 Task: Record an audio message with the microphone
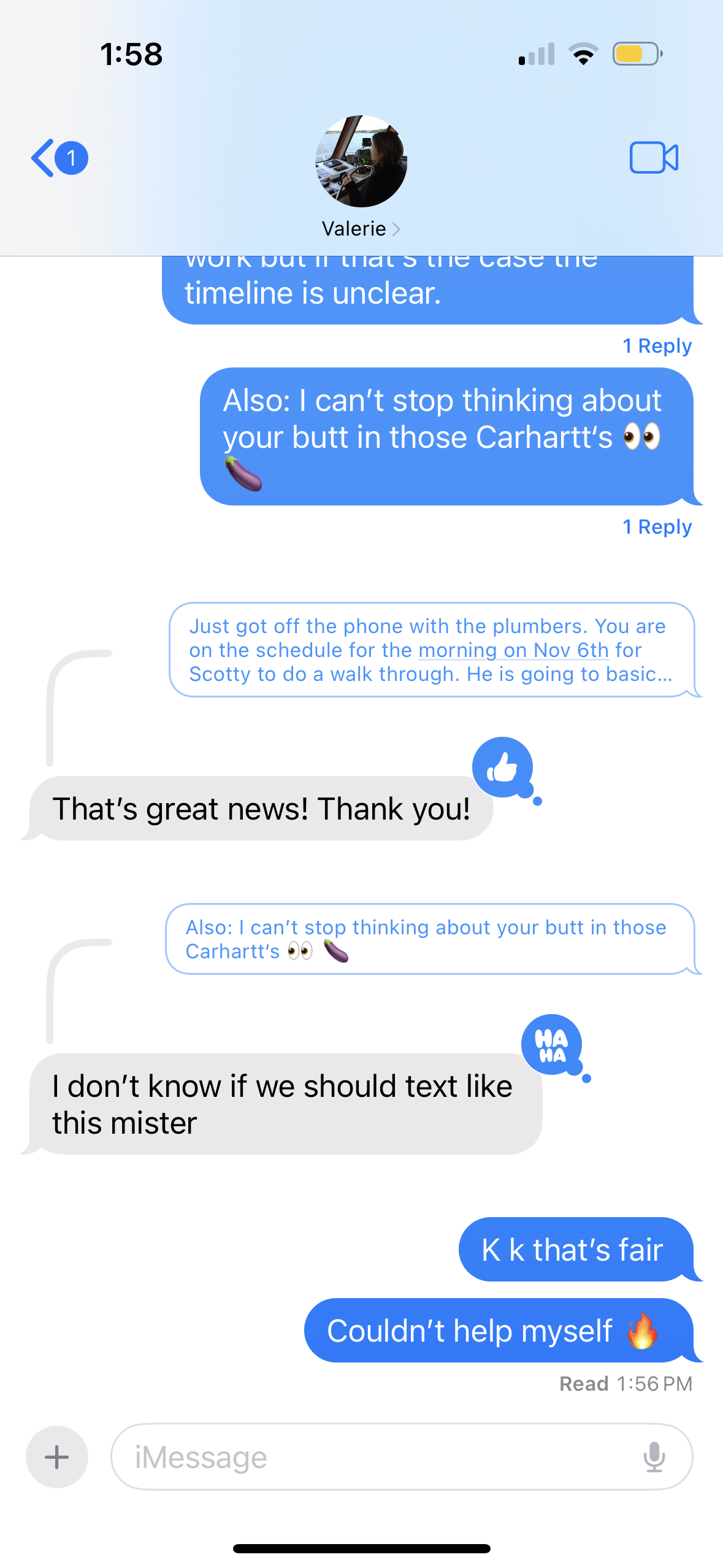tap(654, 1457)
